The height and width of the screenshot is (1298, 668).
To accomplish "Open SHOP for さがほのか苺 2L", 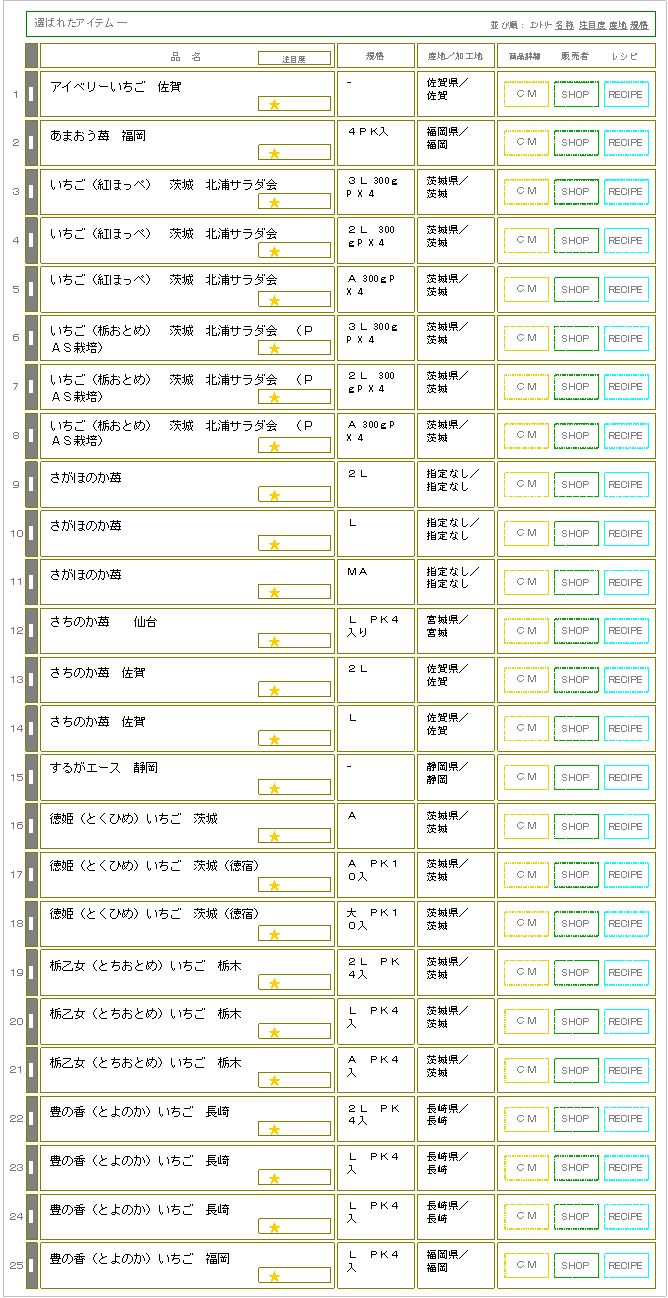I will [575, 485].
